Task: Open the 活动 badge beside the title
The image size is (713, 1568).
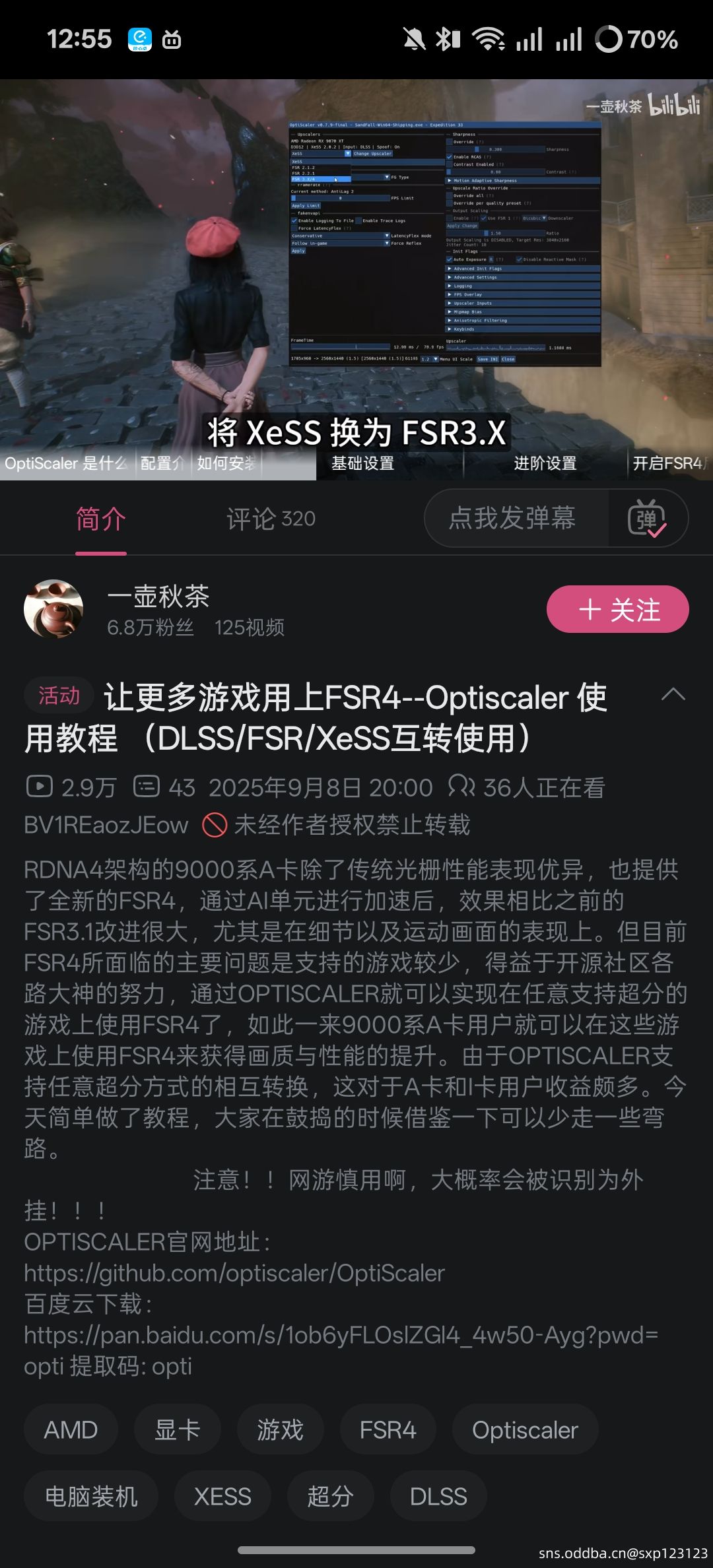Action: tap(59, 696)
